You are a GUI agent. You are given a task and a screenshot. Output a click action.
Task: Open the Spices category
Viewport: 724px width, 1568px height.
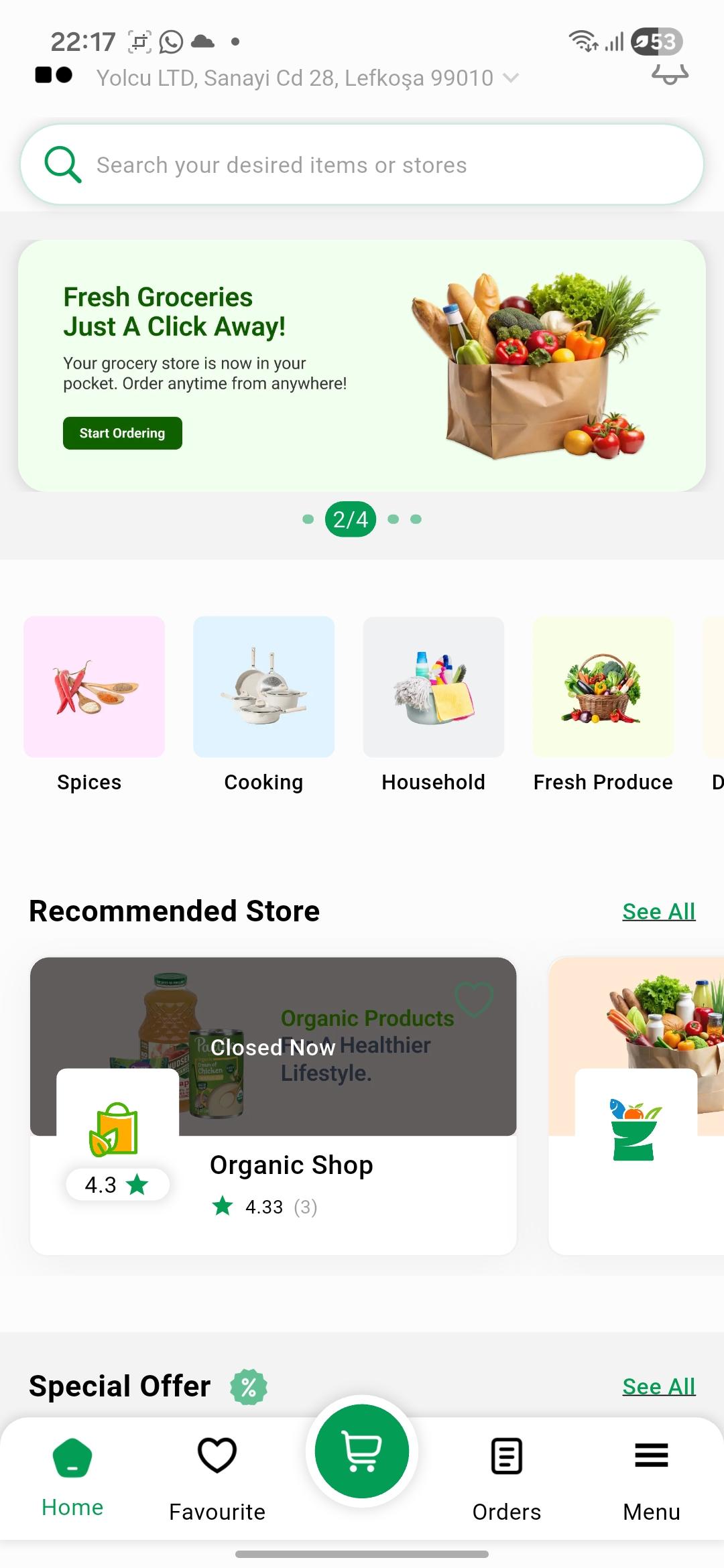[x=94, y=688]
